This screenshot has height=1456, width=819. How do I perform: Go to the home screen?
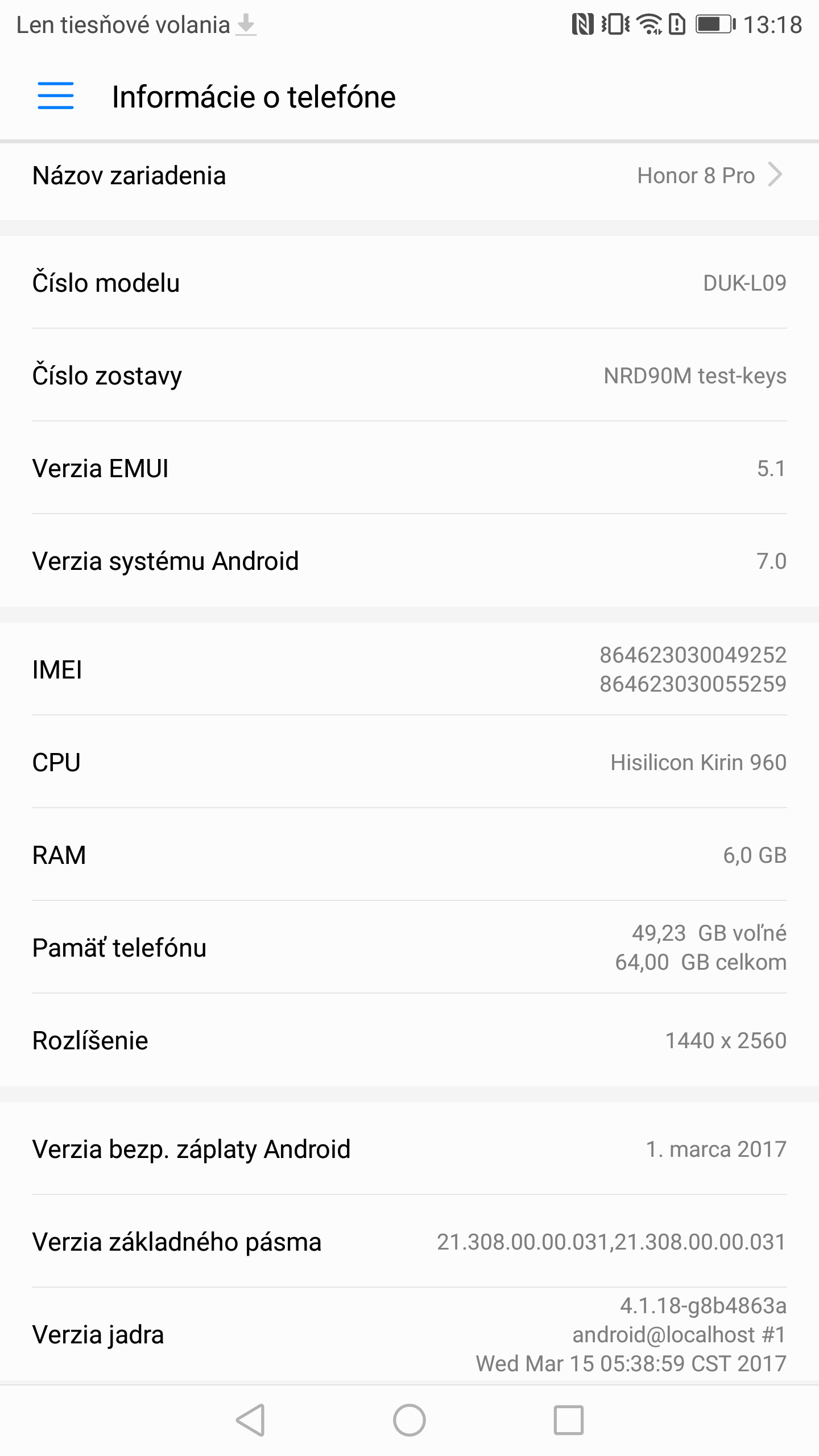point(409,1420)
